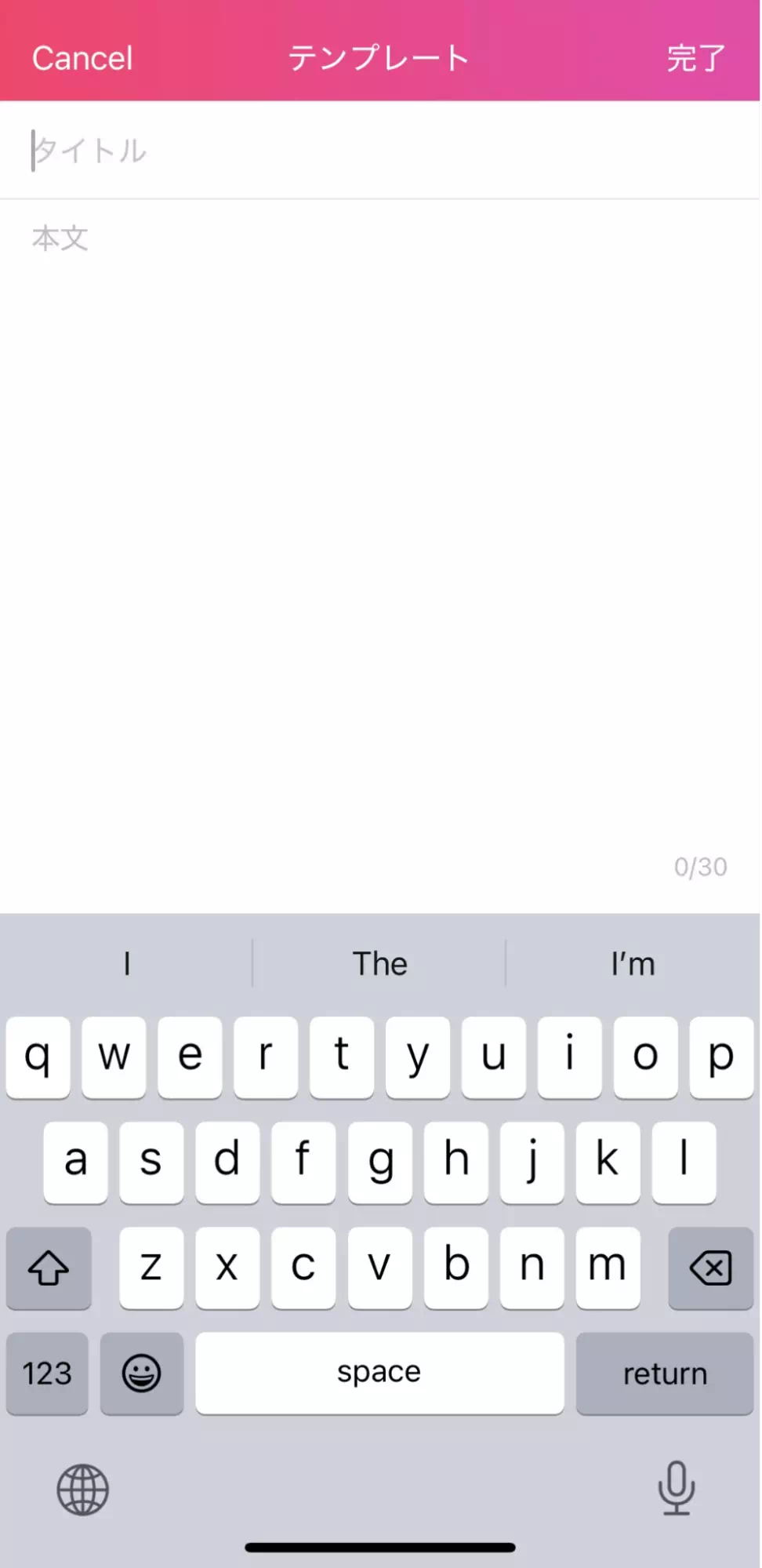762x1568 pixels.
Task: Insert the suggested word "I'm"
Action: pyautogui.click(x=633, y=963)
